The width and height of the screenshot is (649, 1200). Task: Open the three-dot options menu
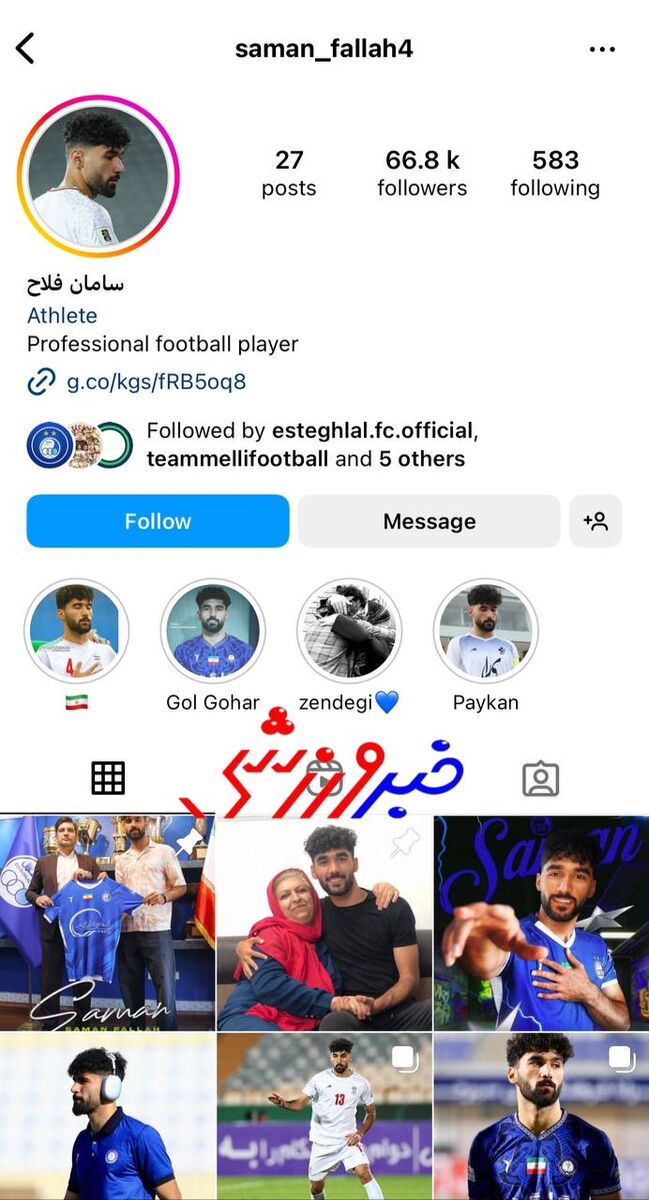pyautogui.click(x=602, y=49)
